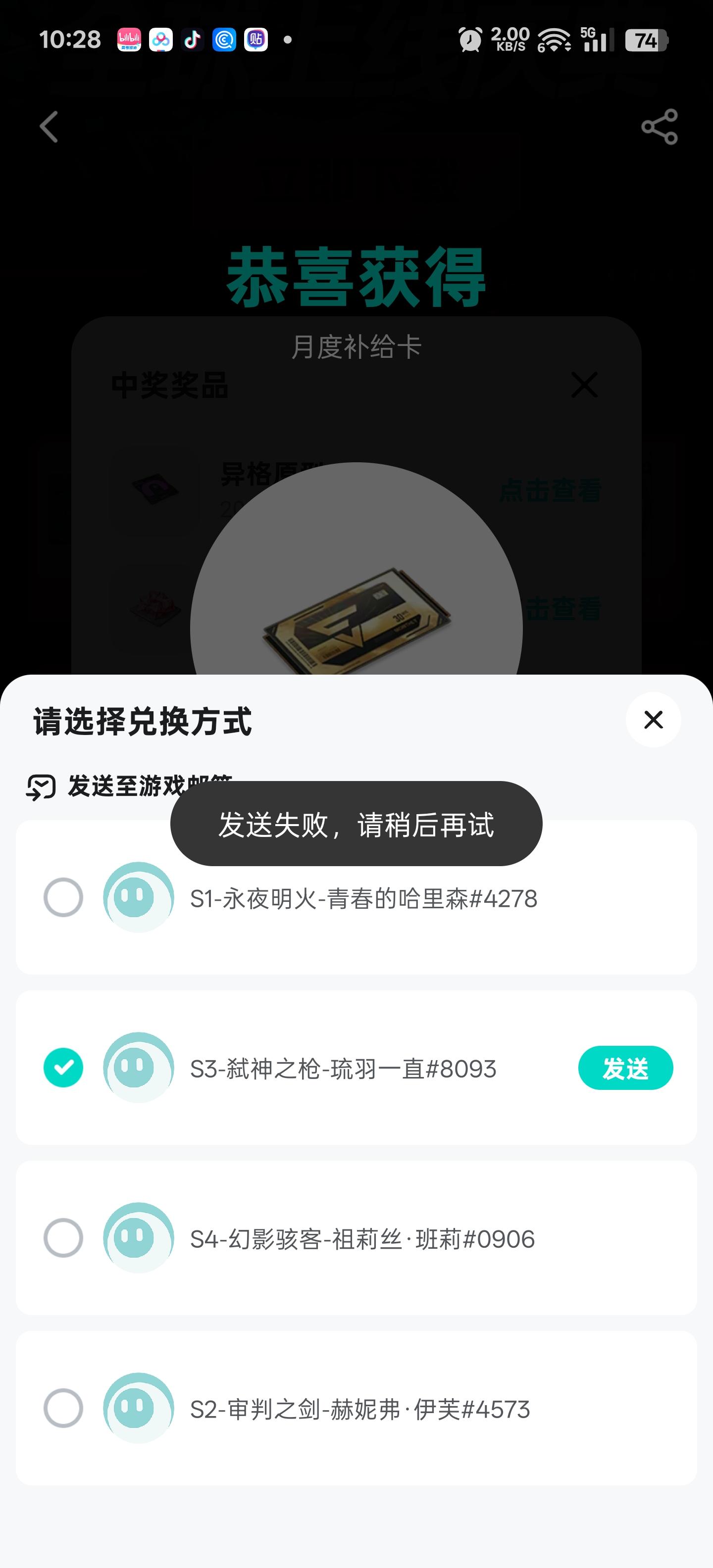
Task: Click the back arrow at top left
Action: (49, 127)
